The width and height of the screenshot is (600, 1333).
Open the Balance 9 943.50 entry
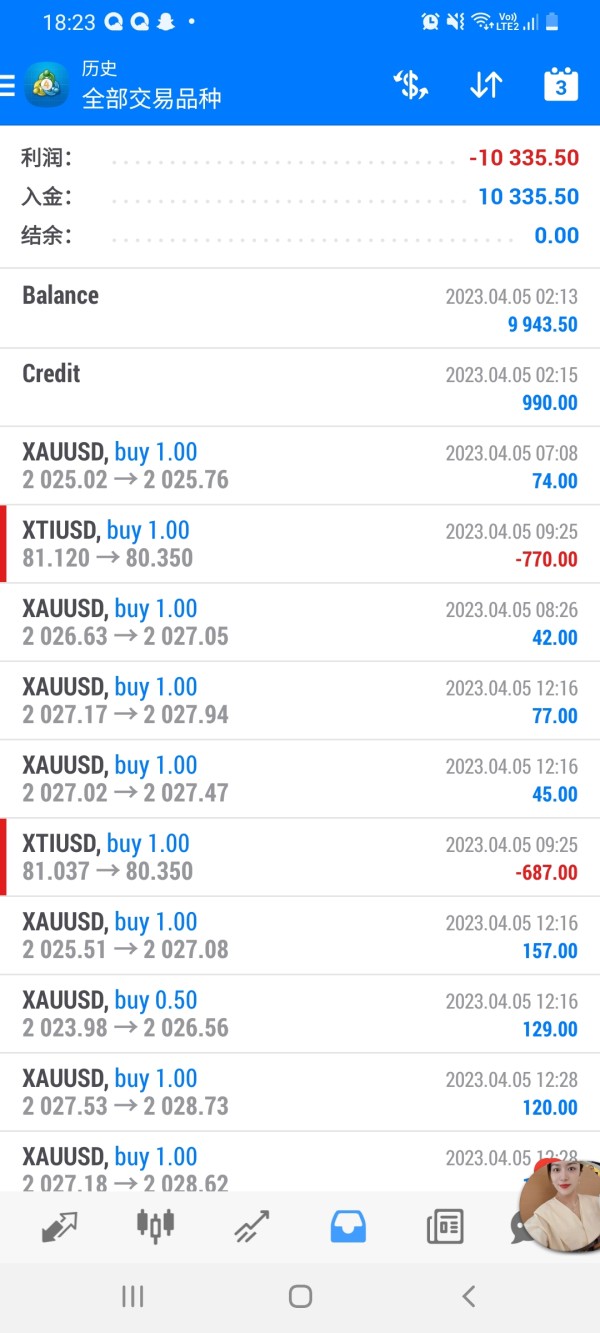click(300, 308)
